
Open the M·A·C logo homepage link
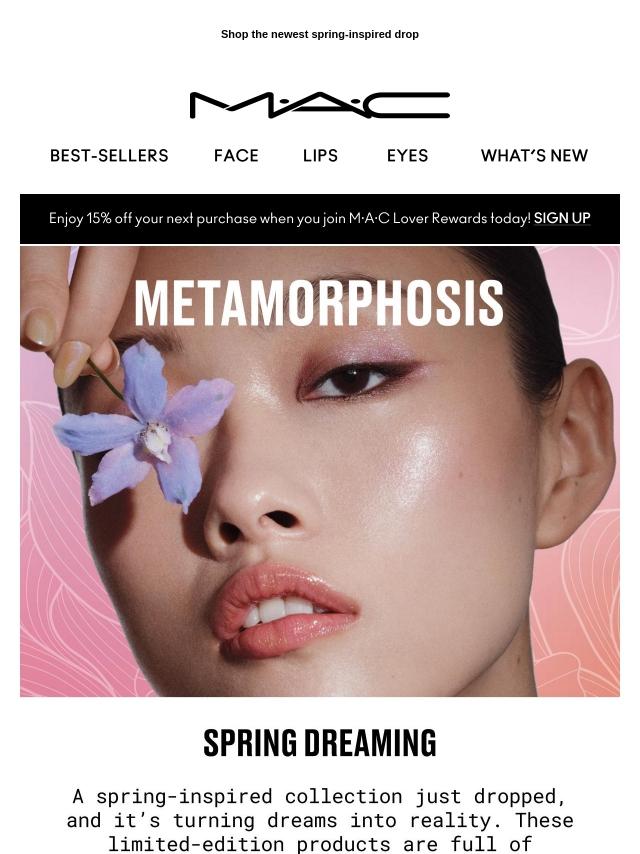coord(320,105)
